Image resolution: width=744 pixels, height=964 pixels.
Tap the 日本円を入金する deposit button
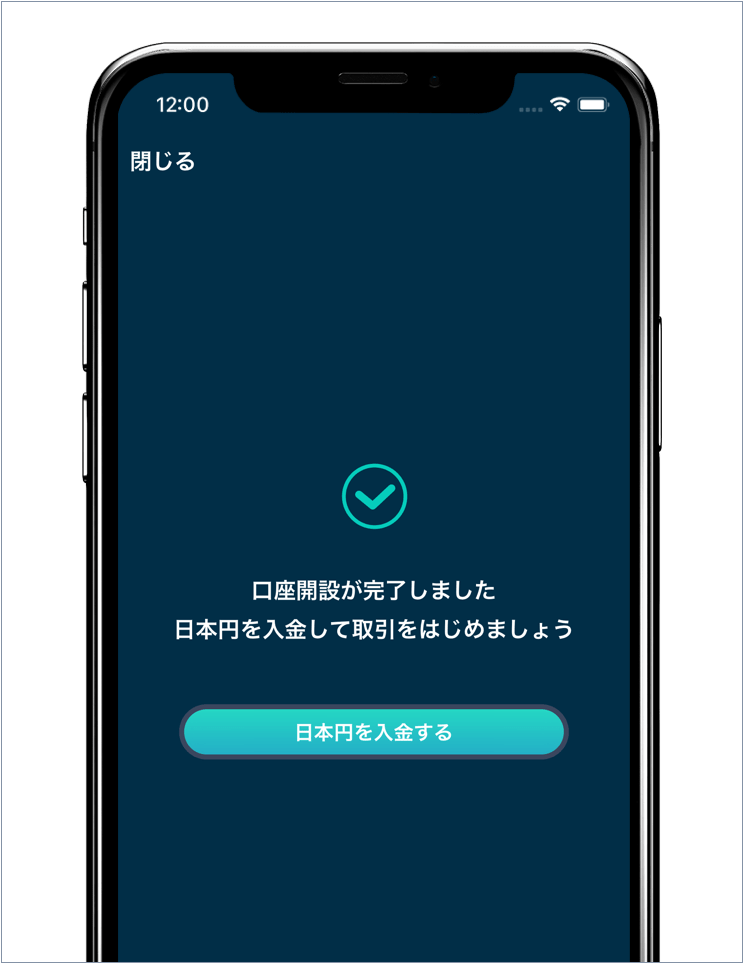click(x=373, y=733)
